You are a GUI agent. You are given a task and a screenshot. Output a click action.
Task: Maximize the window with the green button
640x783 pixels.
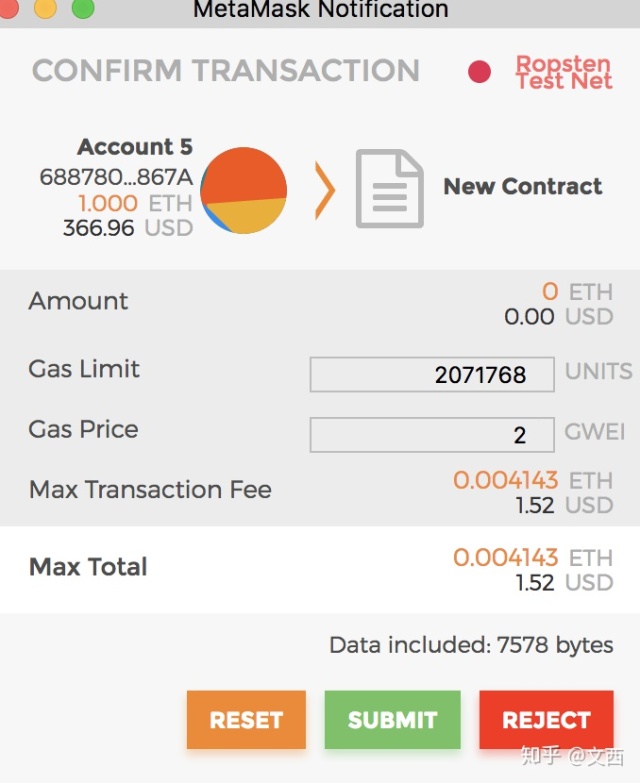tap(83, 7)
